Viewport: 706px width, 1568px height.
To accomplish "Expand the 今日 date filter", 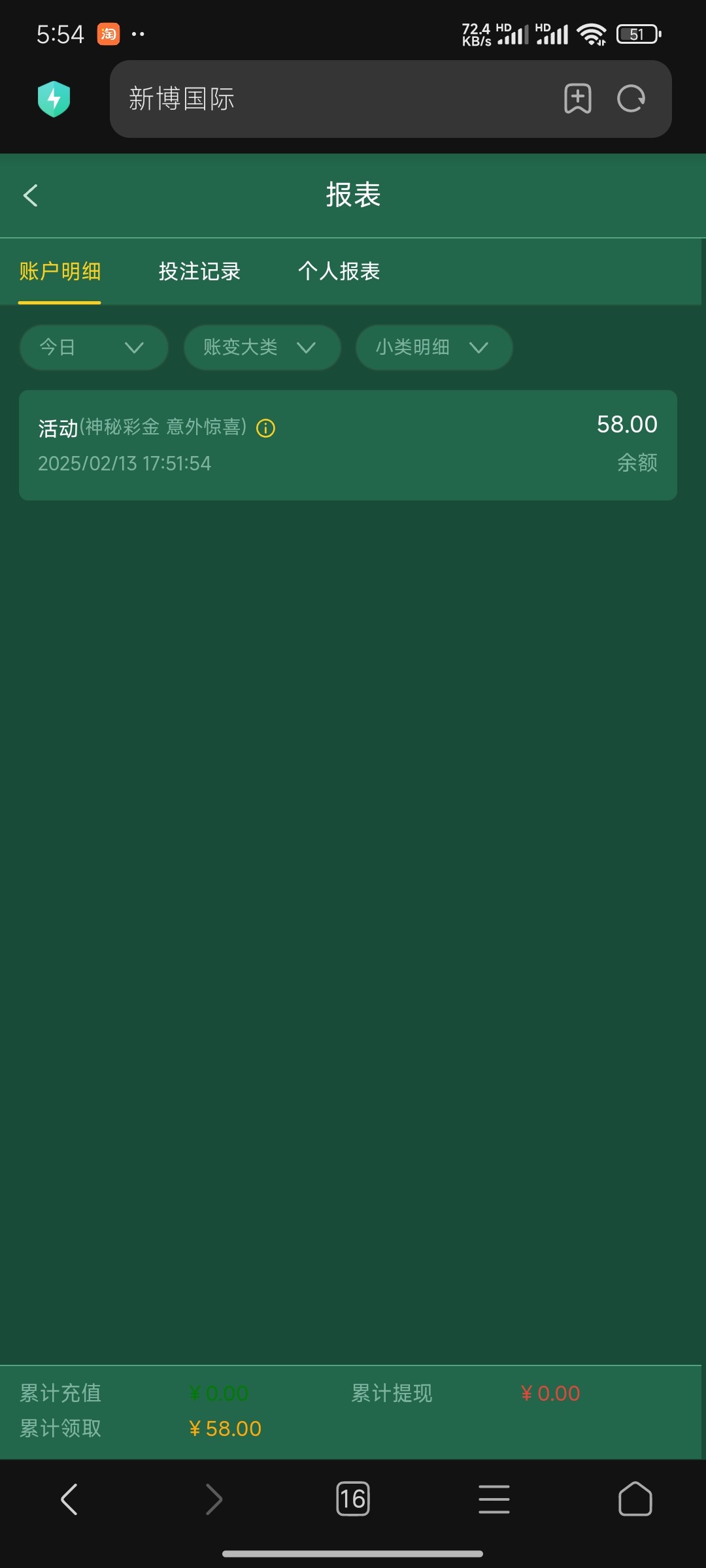I will coord(93,348).
